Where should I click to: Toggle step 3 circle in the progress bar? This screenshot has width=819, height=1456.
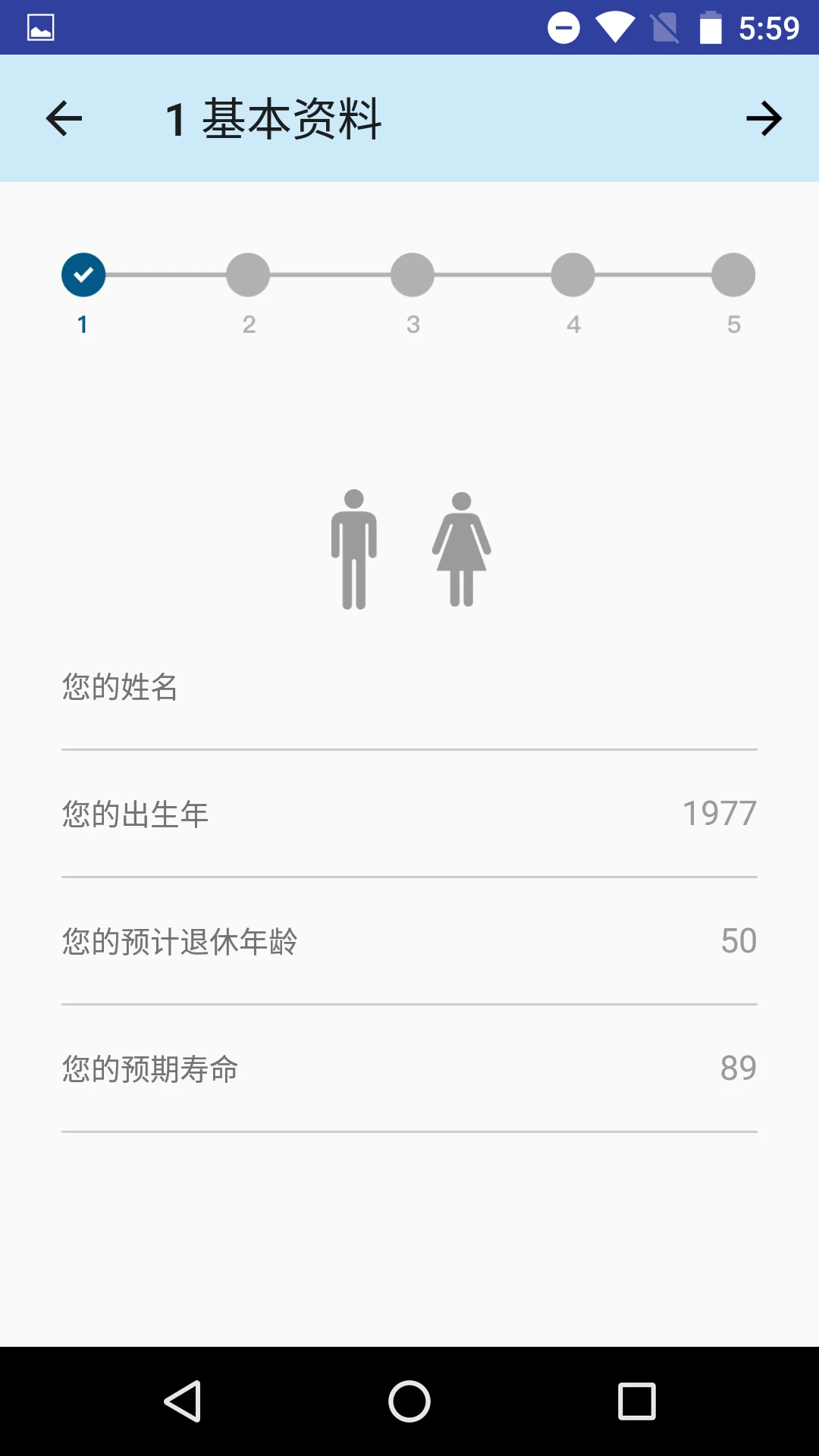(412, 275)
